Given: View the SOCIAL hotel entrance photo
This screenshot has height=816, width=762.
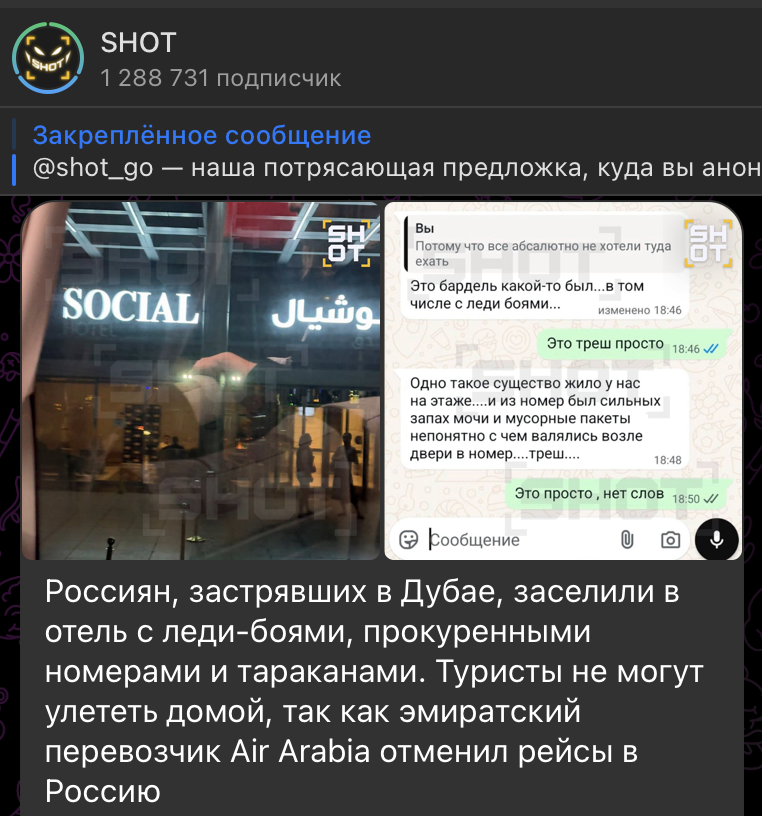Looking at the screenshot, I should (201, 380).
